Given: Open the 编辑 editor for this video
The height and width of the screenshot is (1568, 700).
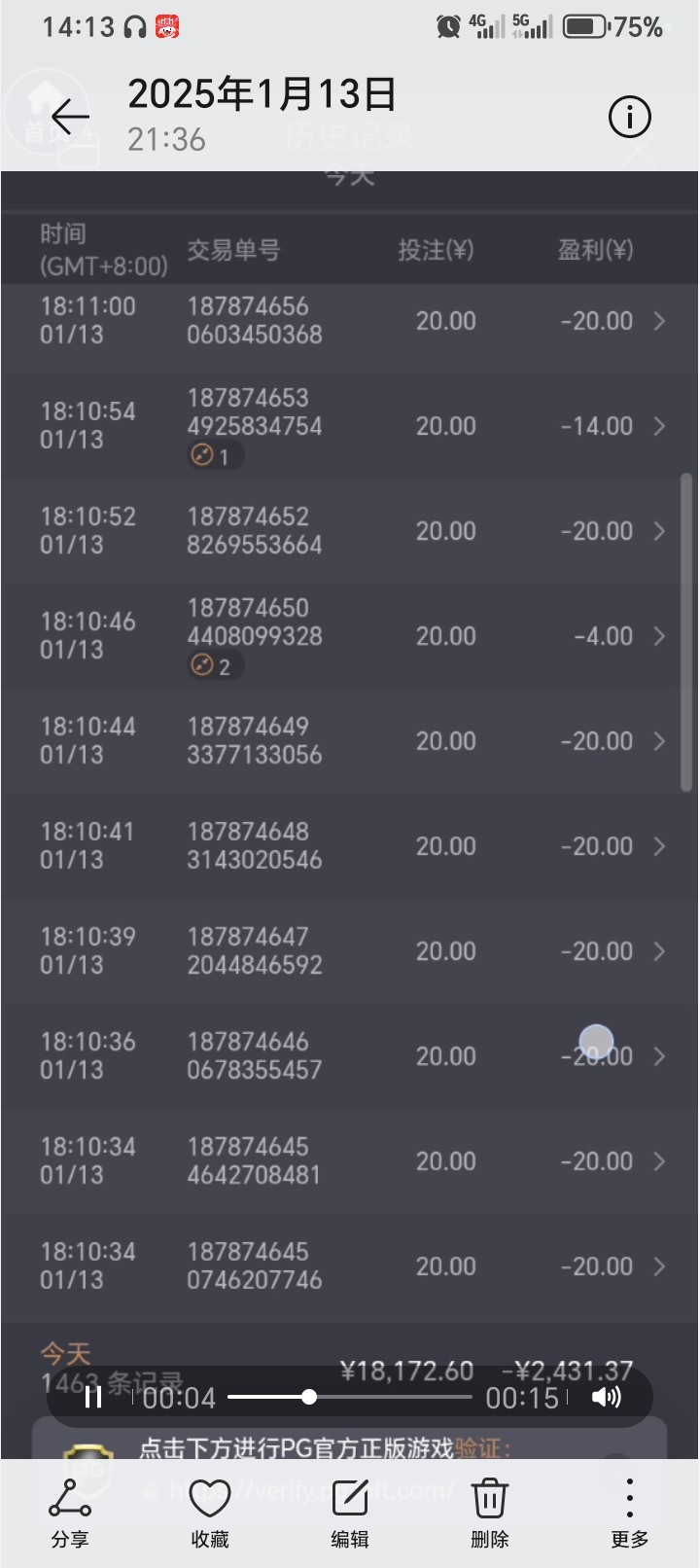Looking at the screenshot, I should click(350, 1513).
